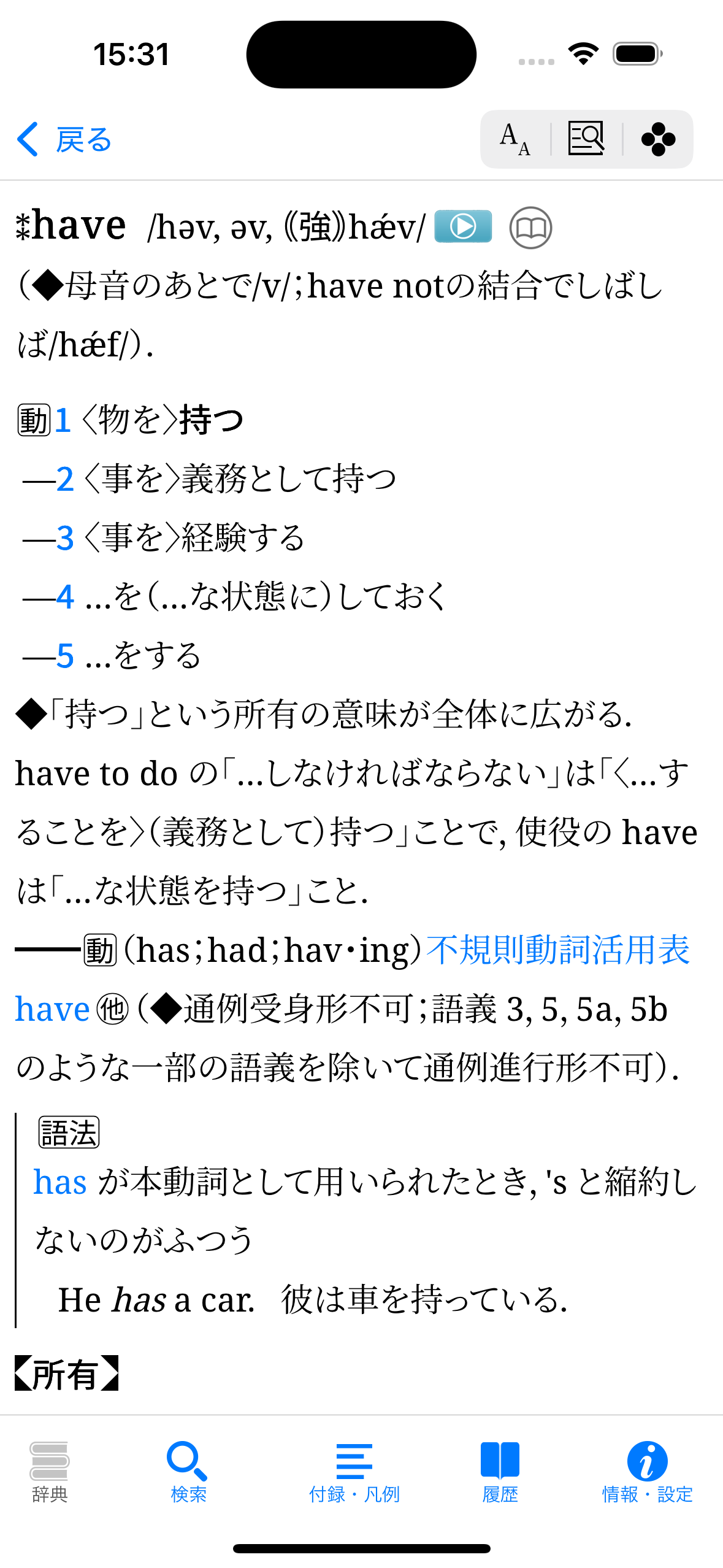Switch to the 付録・凡例 tab
The height and width of the screenshot is (1568, 723).
click(x=354, y=1472)
